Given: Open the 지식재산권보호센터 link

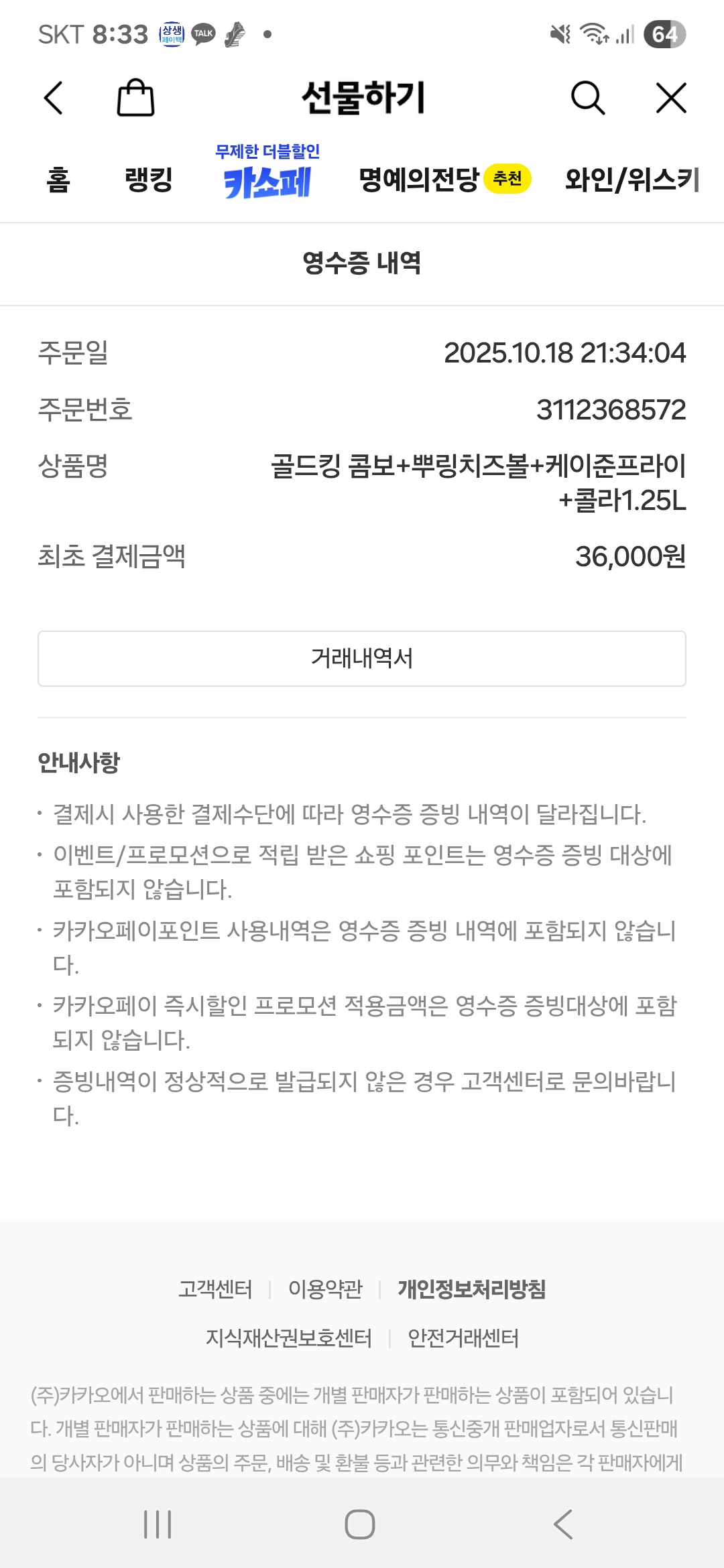Looking at the screenshot, I should [289, 1338].
